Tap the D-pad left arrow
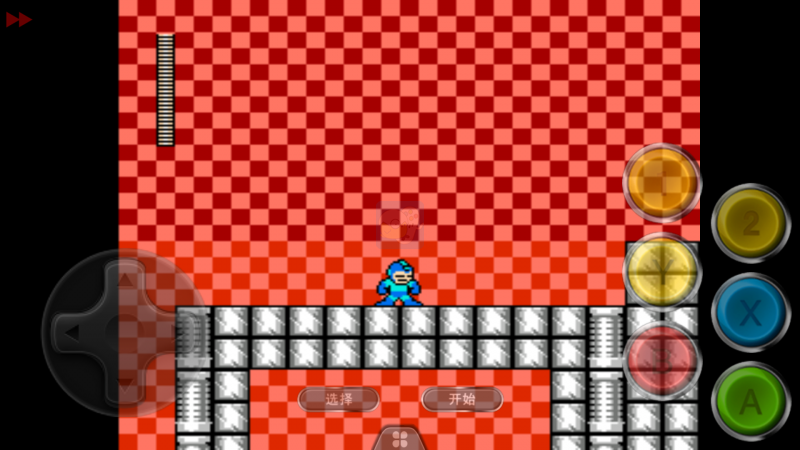 point(72,330)
